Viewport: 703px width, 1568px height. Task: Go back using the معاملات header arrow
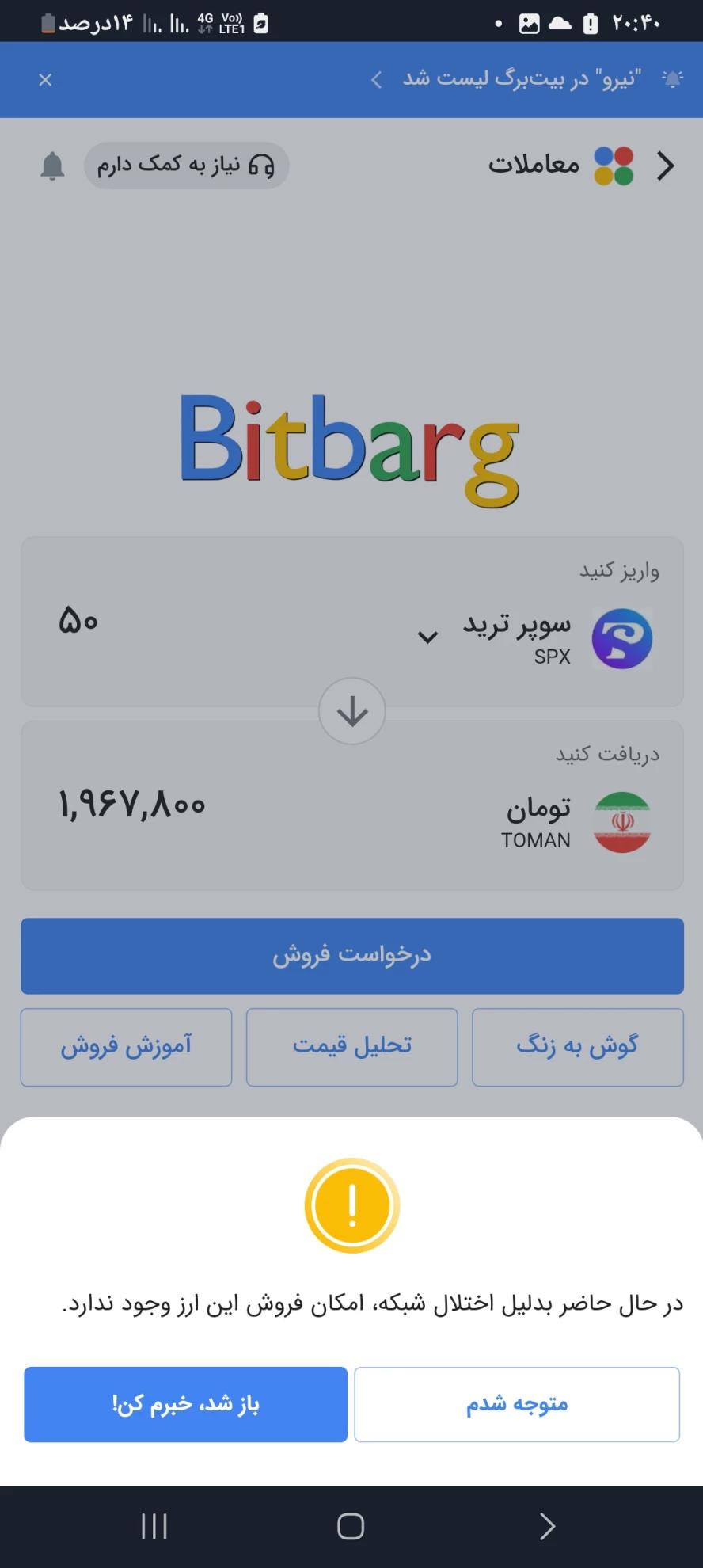665,166
